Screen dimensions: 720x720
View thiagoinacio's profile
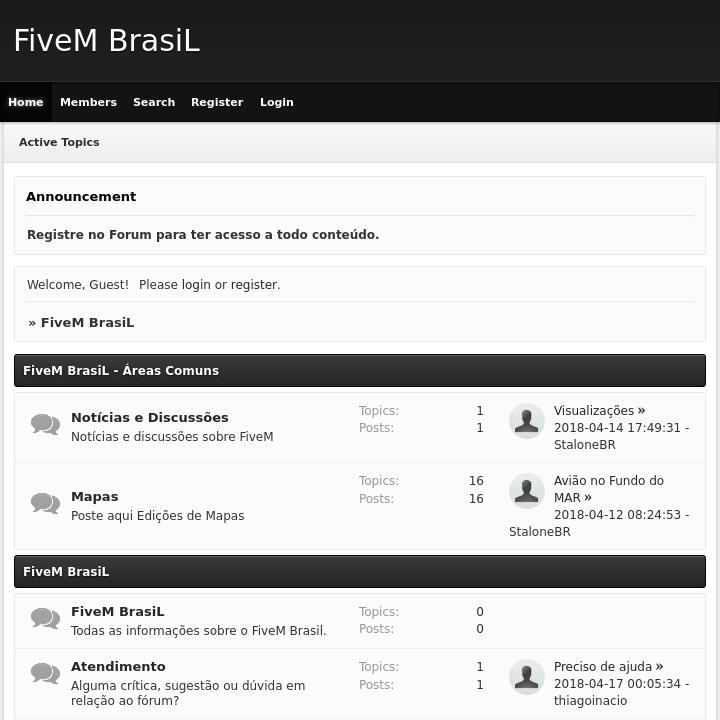590,701
